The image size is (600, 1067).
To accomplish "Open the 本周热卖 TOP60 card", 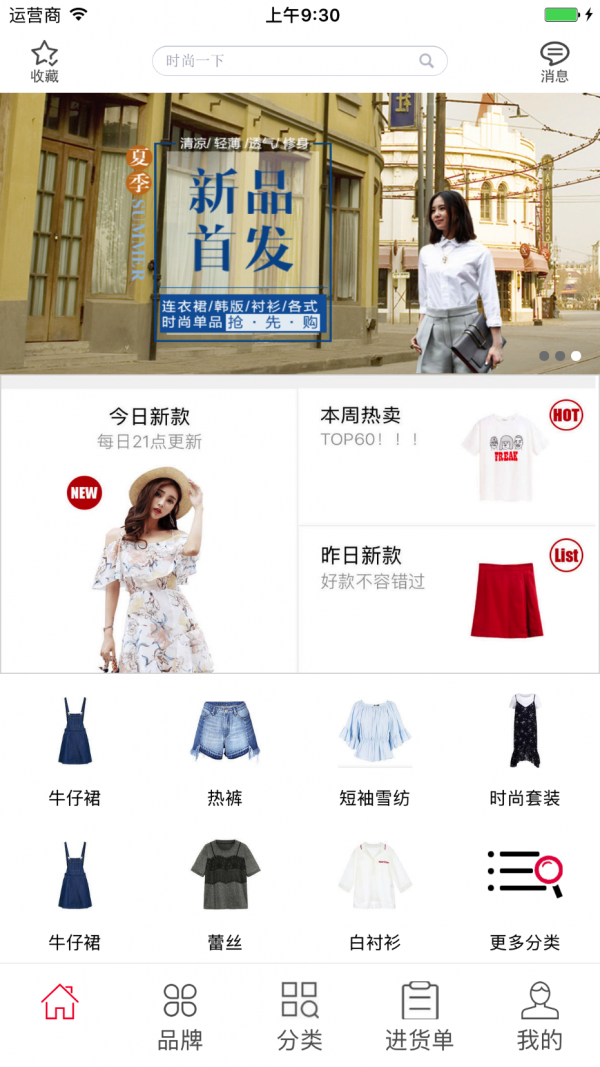I will pos(446,456).
